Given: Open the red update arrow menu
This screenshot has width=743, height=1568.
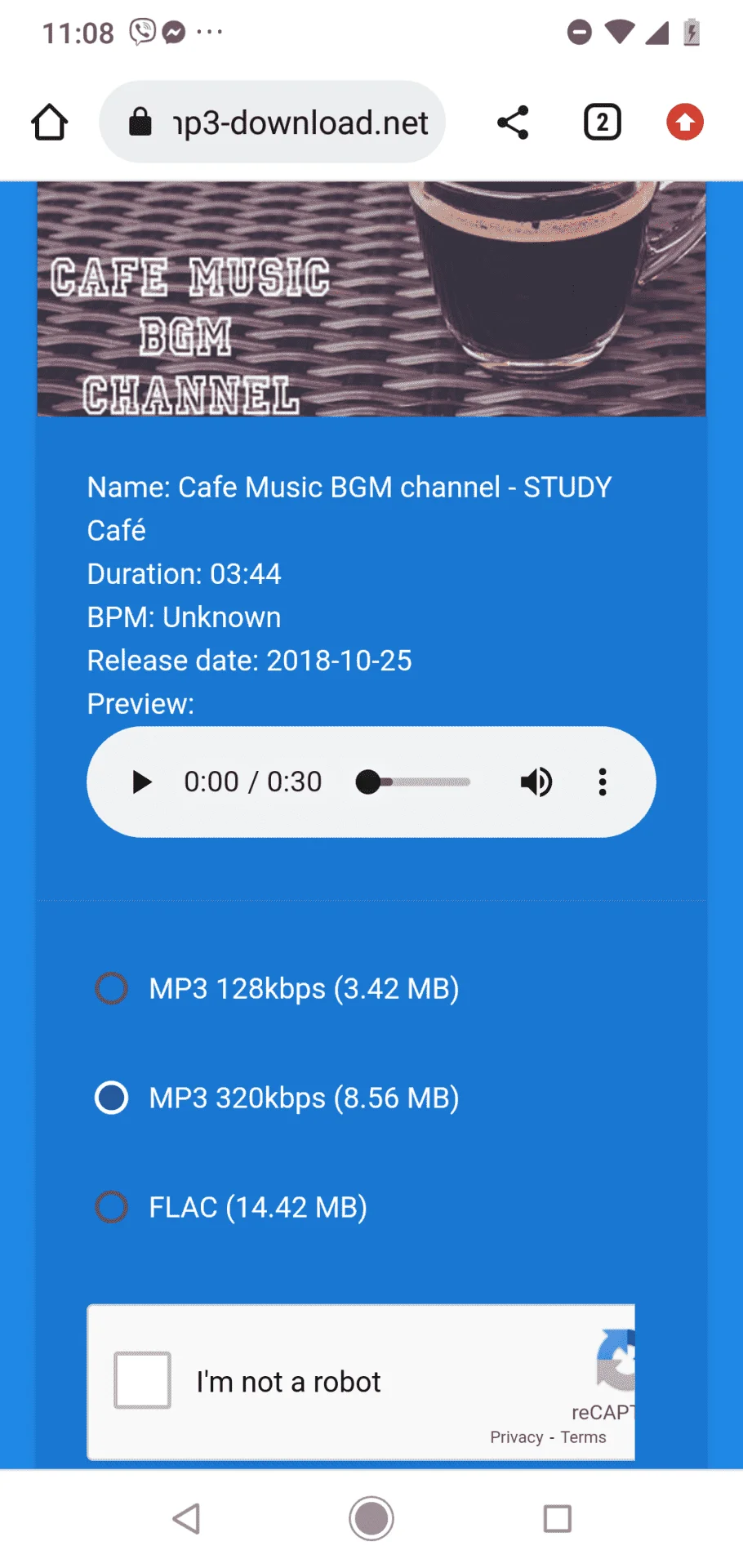Looking at the screenshot, I should click(685, 122).
